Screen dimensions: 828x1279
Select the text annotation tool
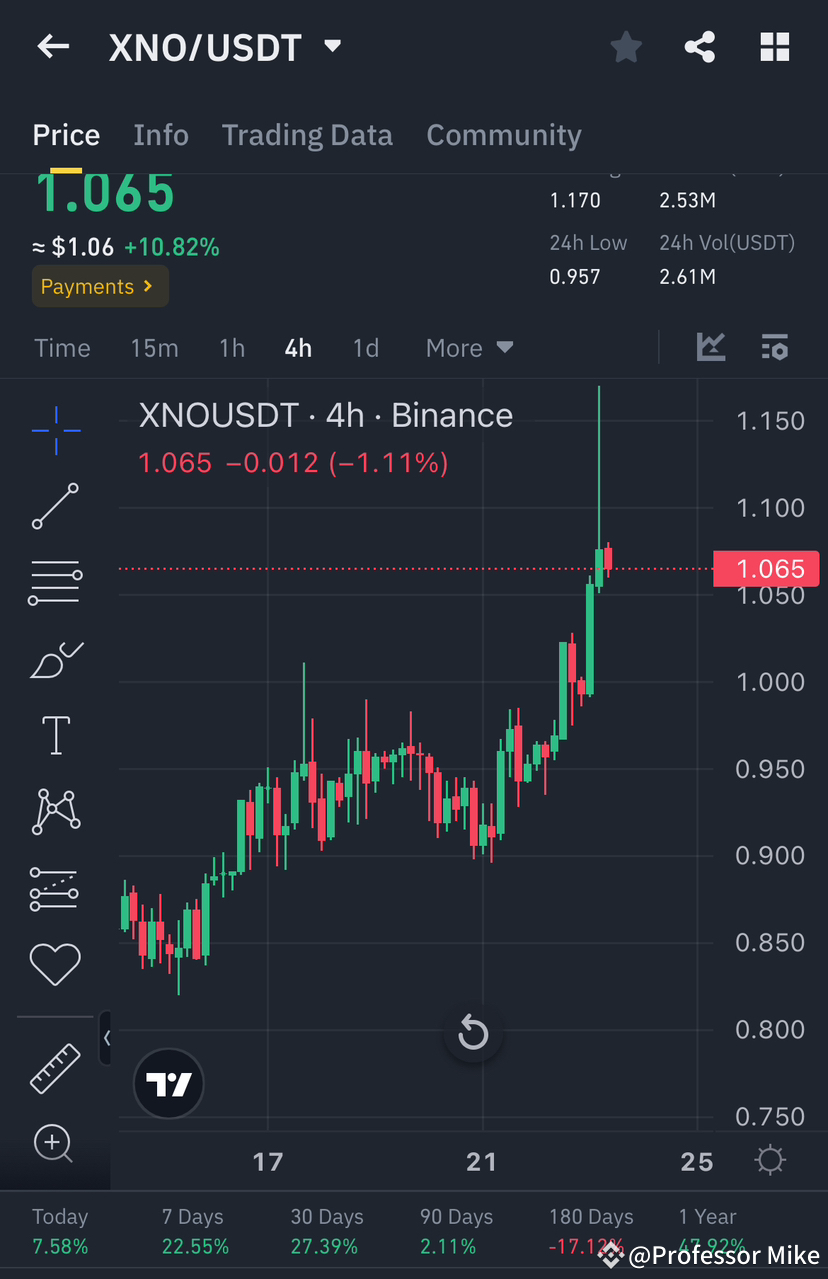55,735
